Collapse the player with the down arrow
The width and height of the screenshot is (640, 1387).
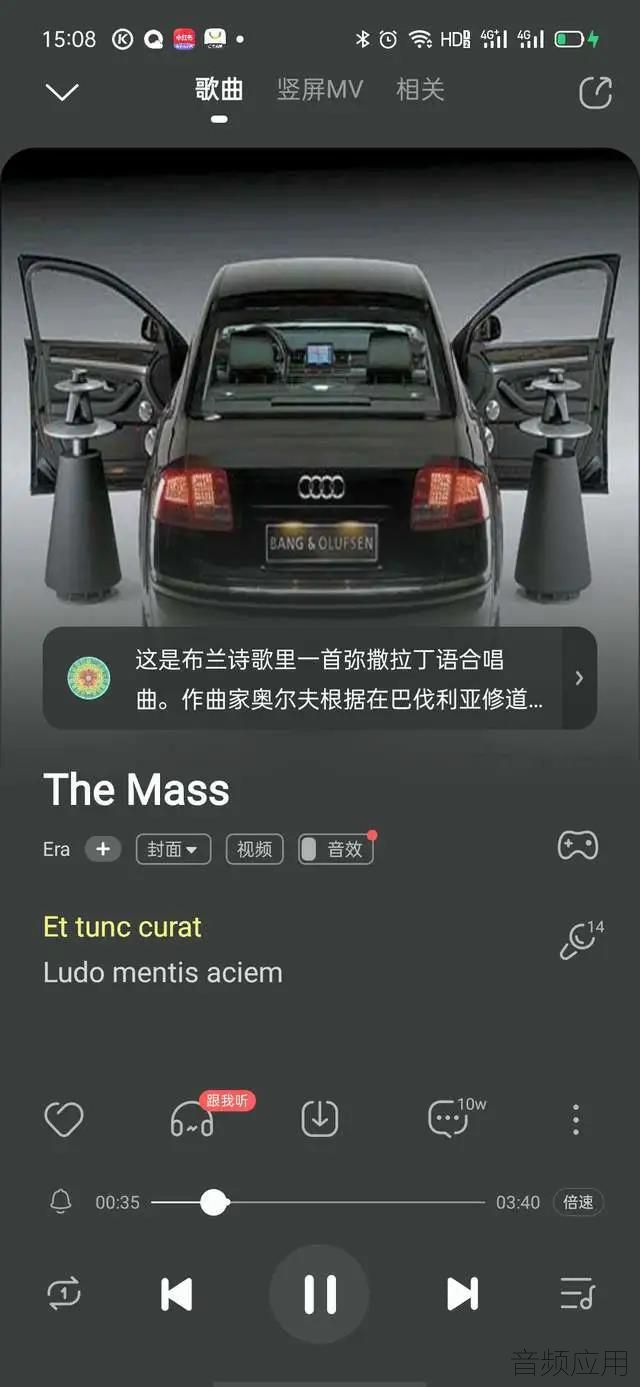[62, 92]
